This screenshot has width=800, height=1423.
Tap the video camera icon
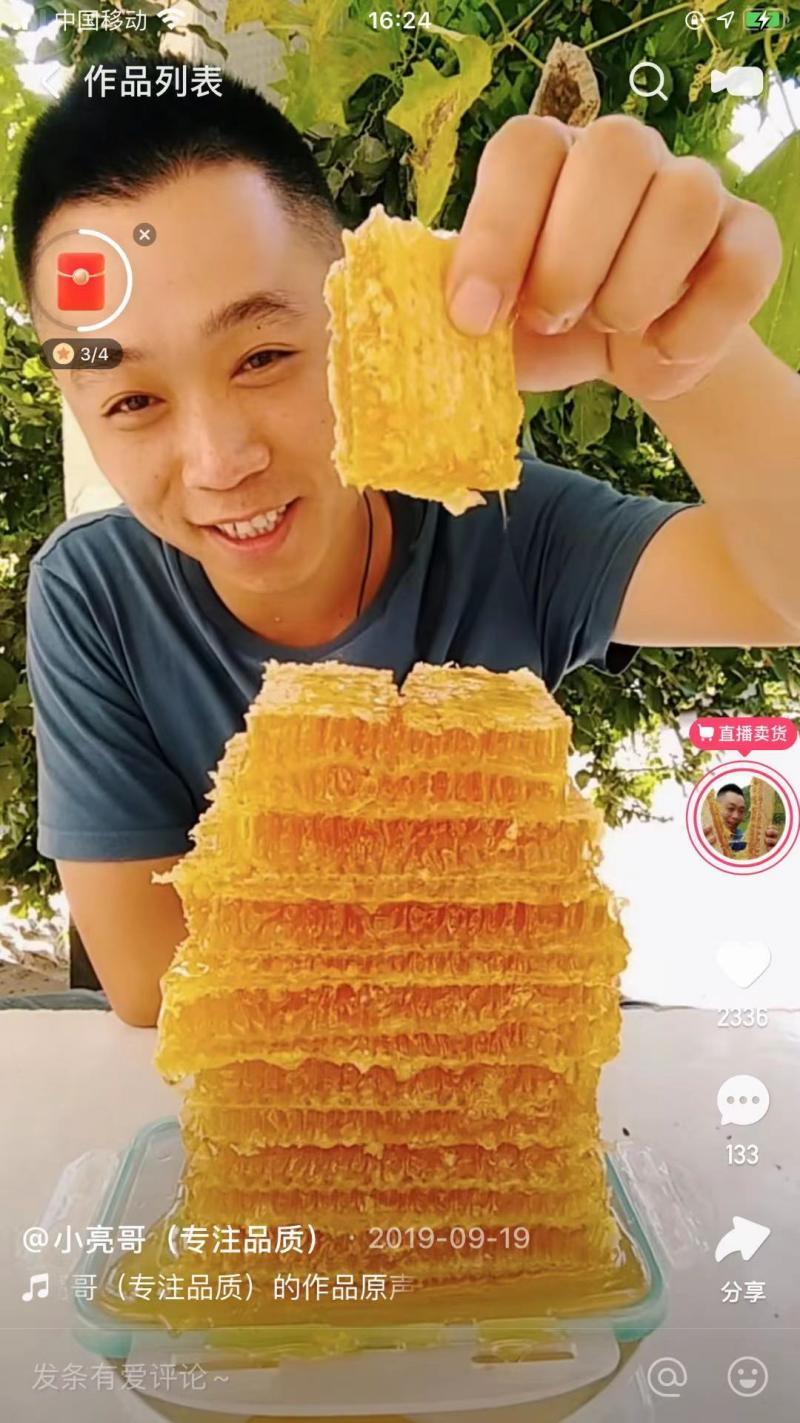point(737,82)
